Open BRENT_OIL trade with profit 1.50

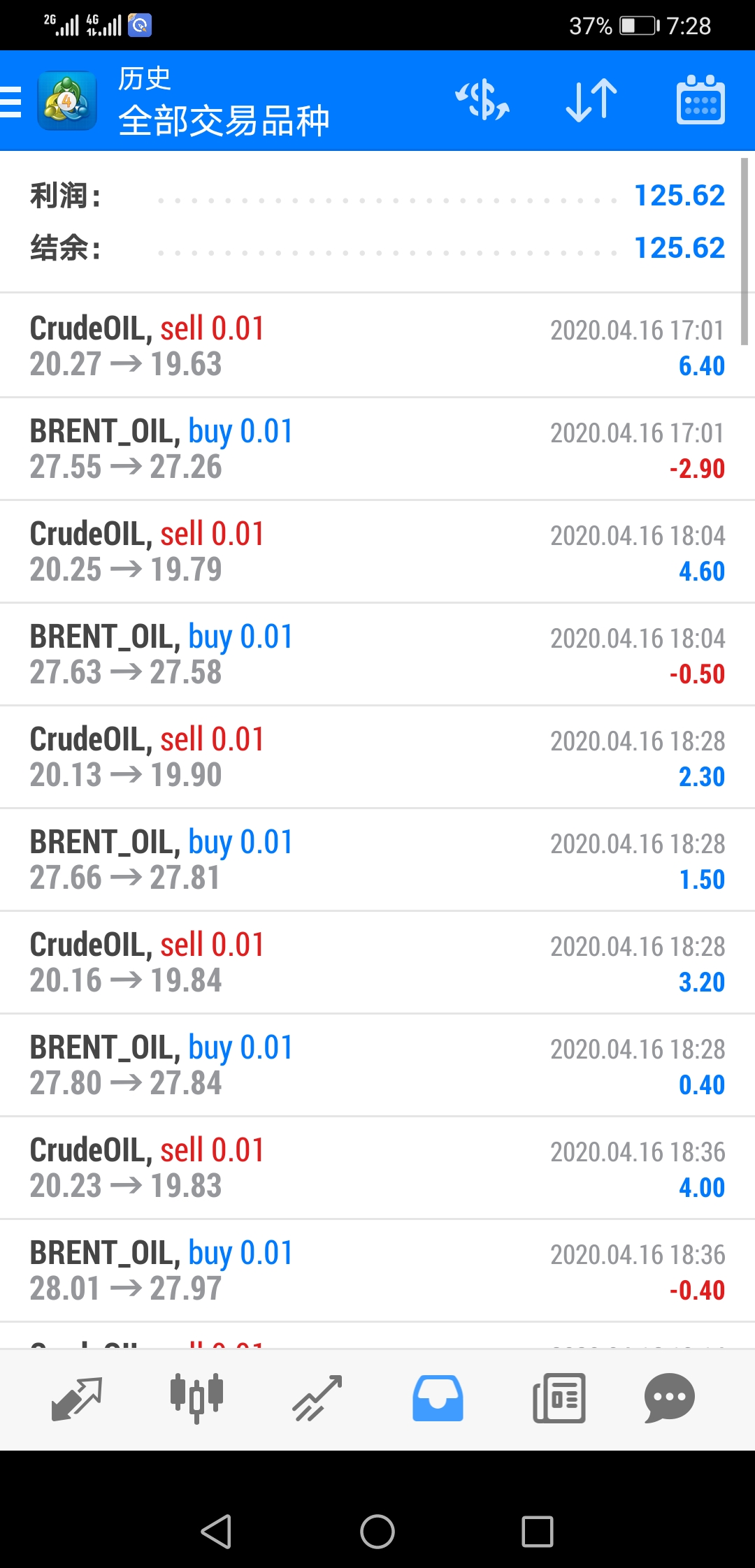[377, 859]
